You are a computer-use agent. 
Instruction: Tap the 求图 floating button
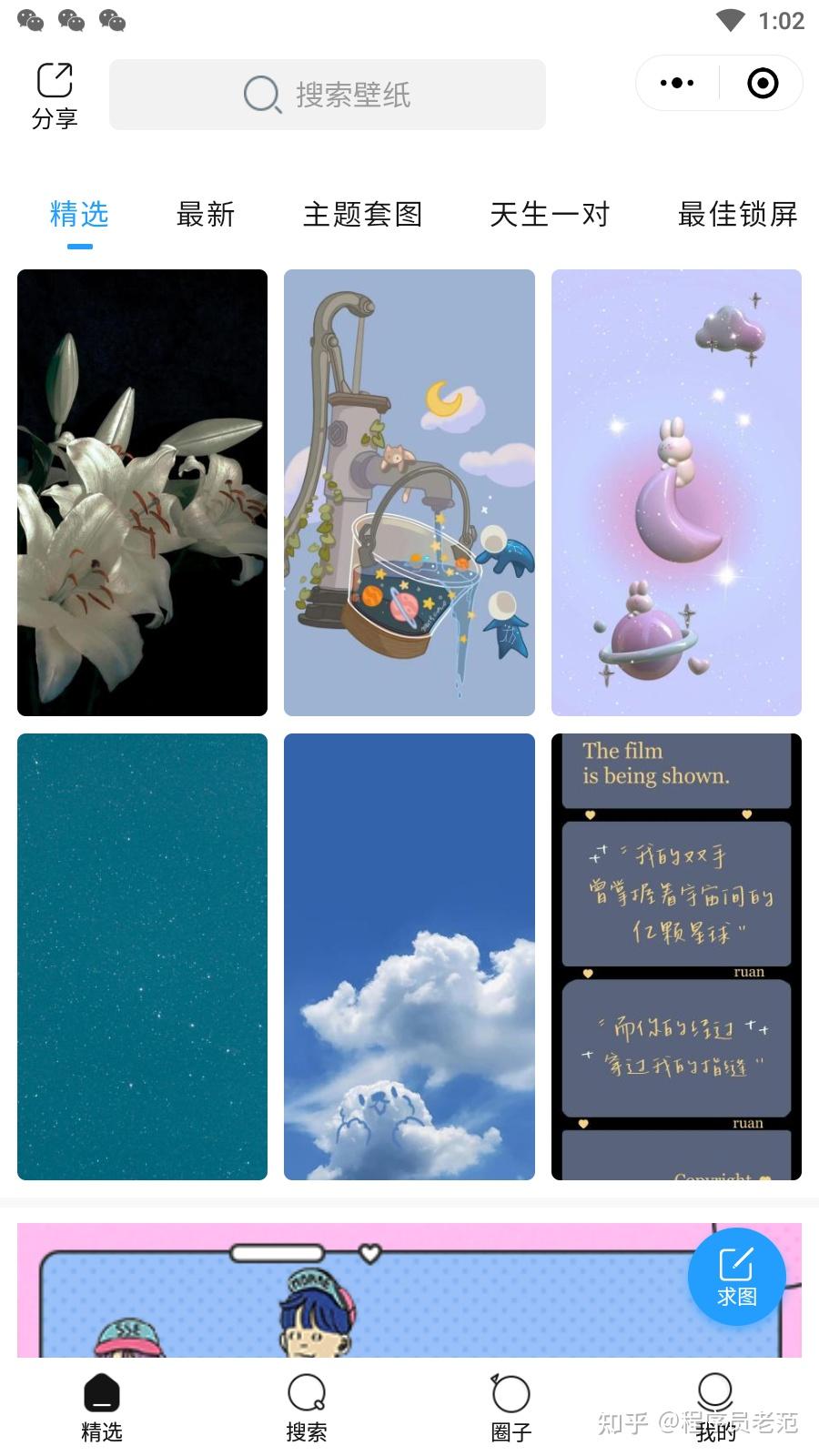pyautogui.click(x=736, y=1276)
